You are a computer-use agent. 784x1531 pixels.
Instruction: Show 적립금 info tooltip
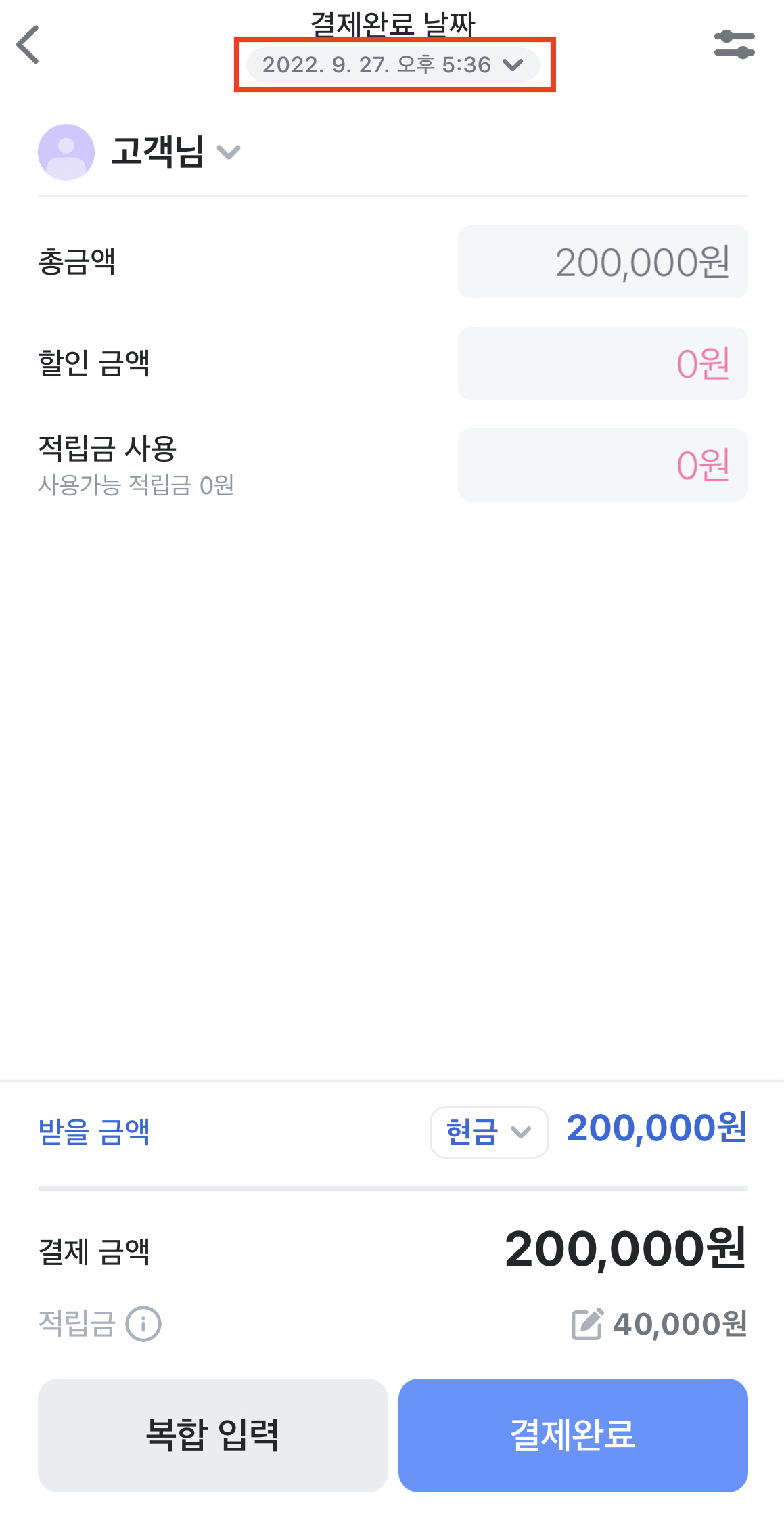point(143,1324)
